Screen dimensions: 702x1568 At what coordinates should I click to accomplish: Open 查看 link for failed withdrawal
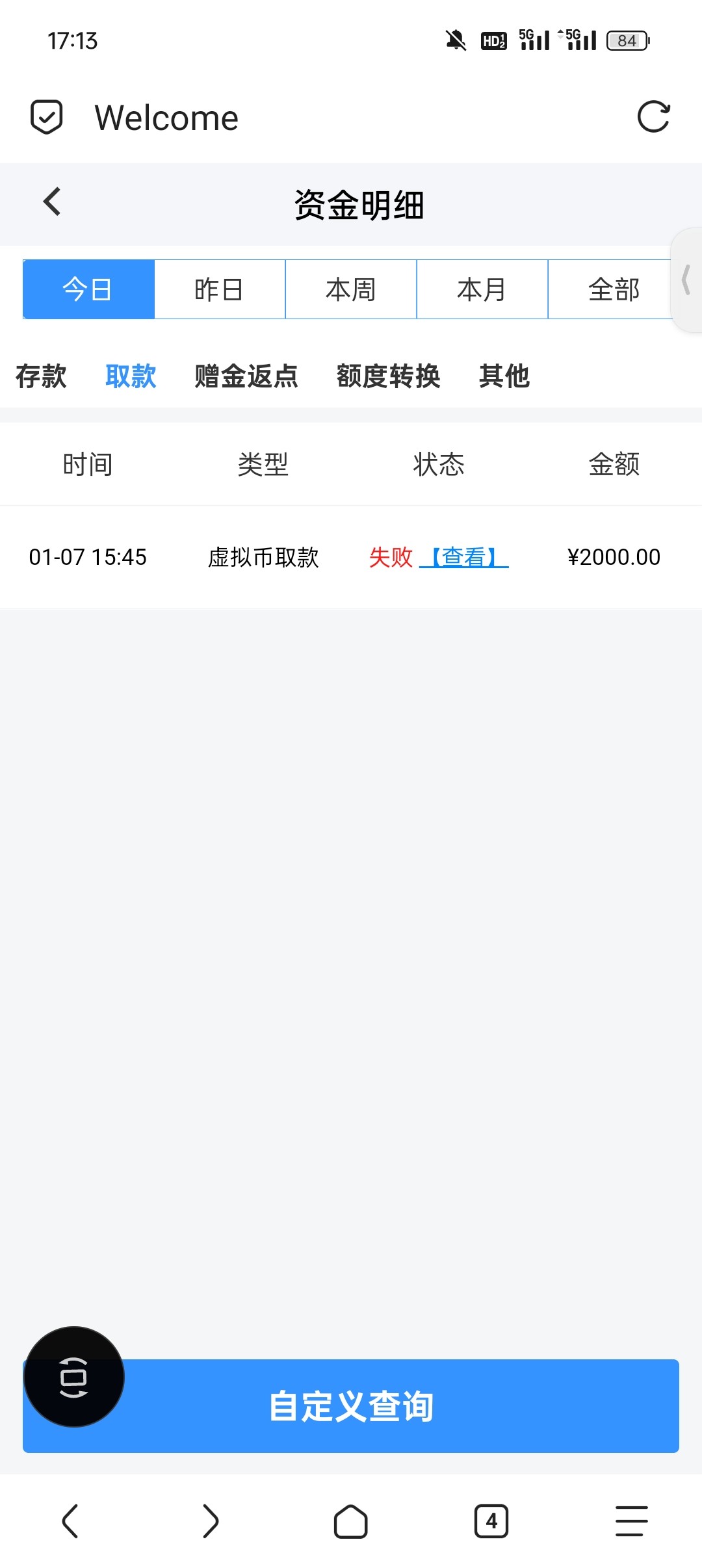click(464, 557)
